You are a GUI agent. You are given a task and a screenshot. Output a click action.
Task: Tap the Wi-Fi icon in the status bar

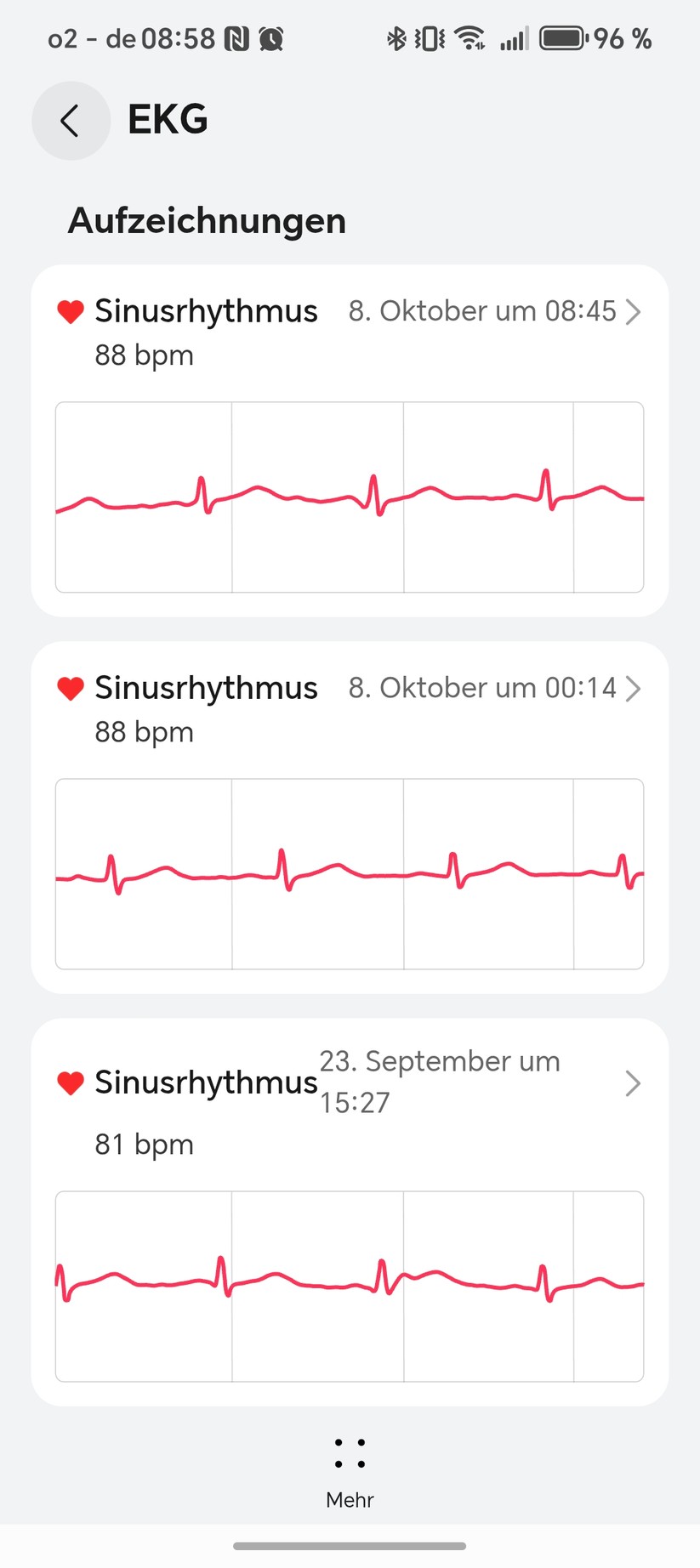click(x=469, y=37)
